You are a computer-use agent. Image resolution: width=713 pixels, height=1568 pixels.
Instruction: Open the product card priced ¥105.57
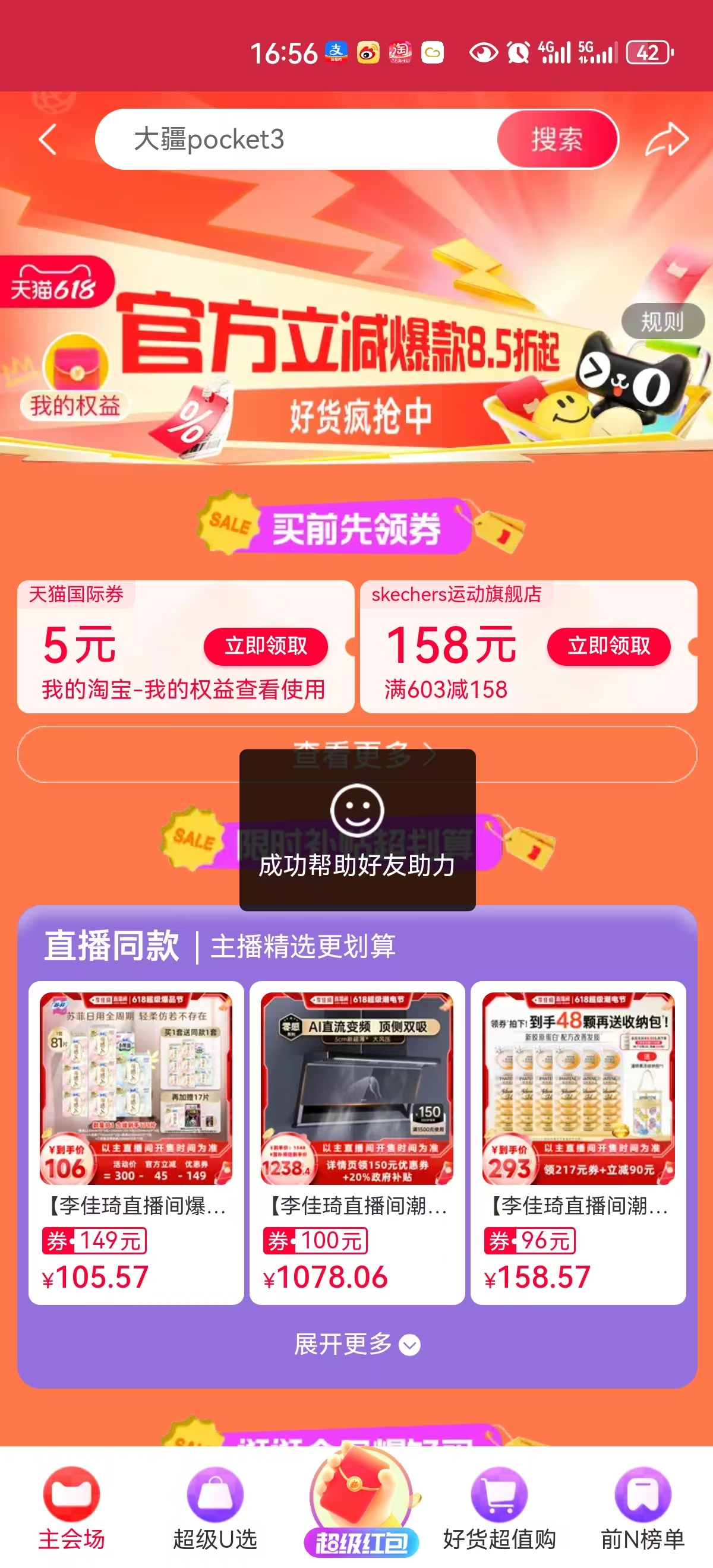(x=136, y=1143)
